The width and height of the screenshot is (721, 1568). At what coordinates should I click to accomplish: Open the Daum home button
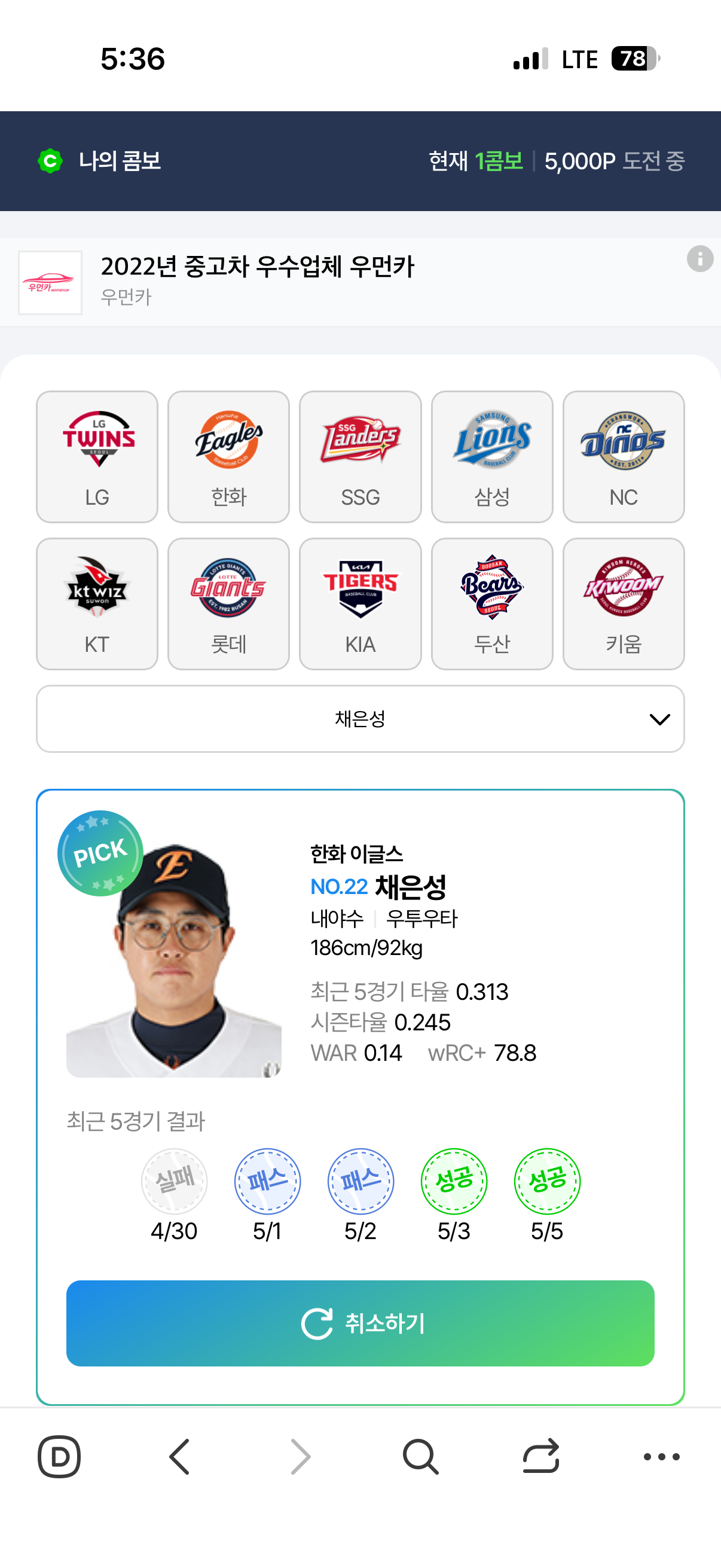[x=59, y=1457]
